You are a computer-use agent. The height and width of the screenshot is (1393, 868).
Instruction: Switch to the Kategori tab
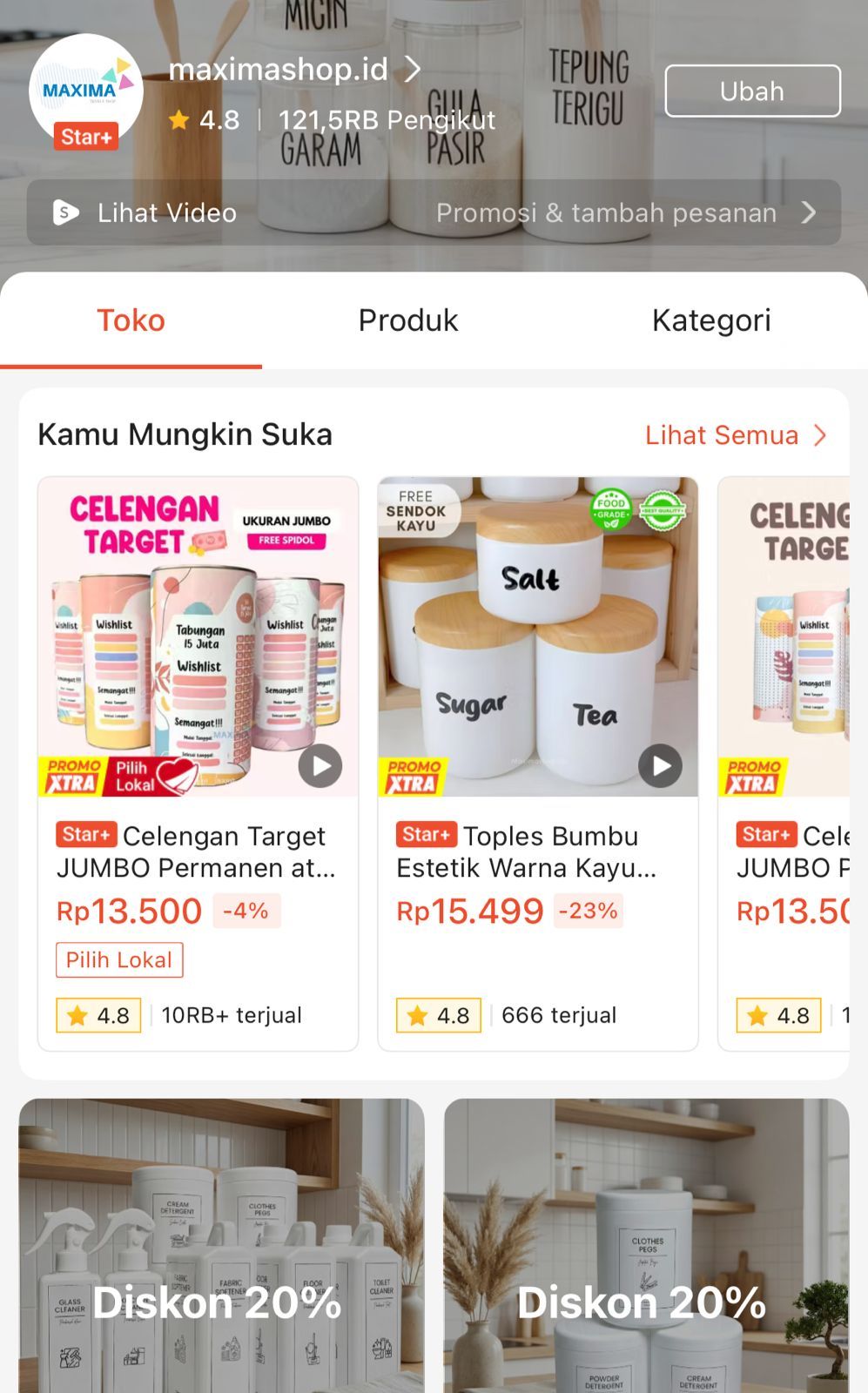tap(711, 320)
